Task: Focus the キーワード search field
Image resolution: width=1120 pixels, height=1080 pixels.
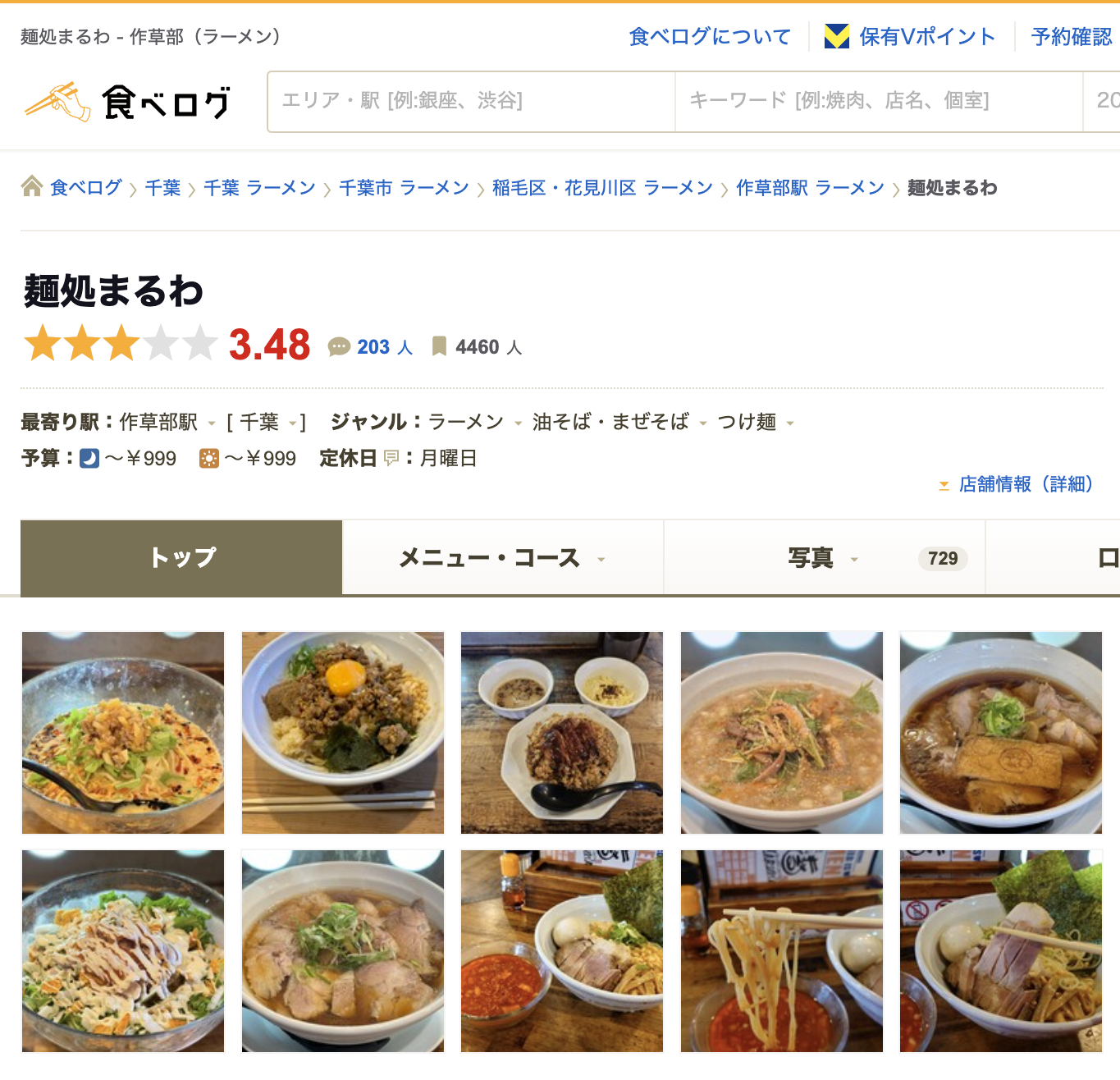Action: pos(878,101)
